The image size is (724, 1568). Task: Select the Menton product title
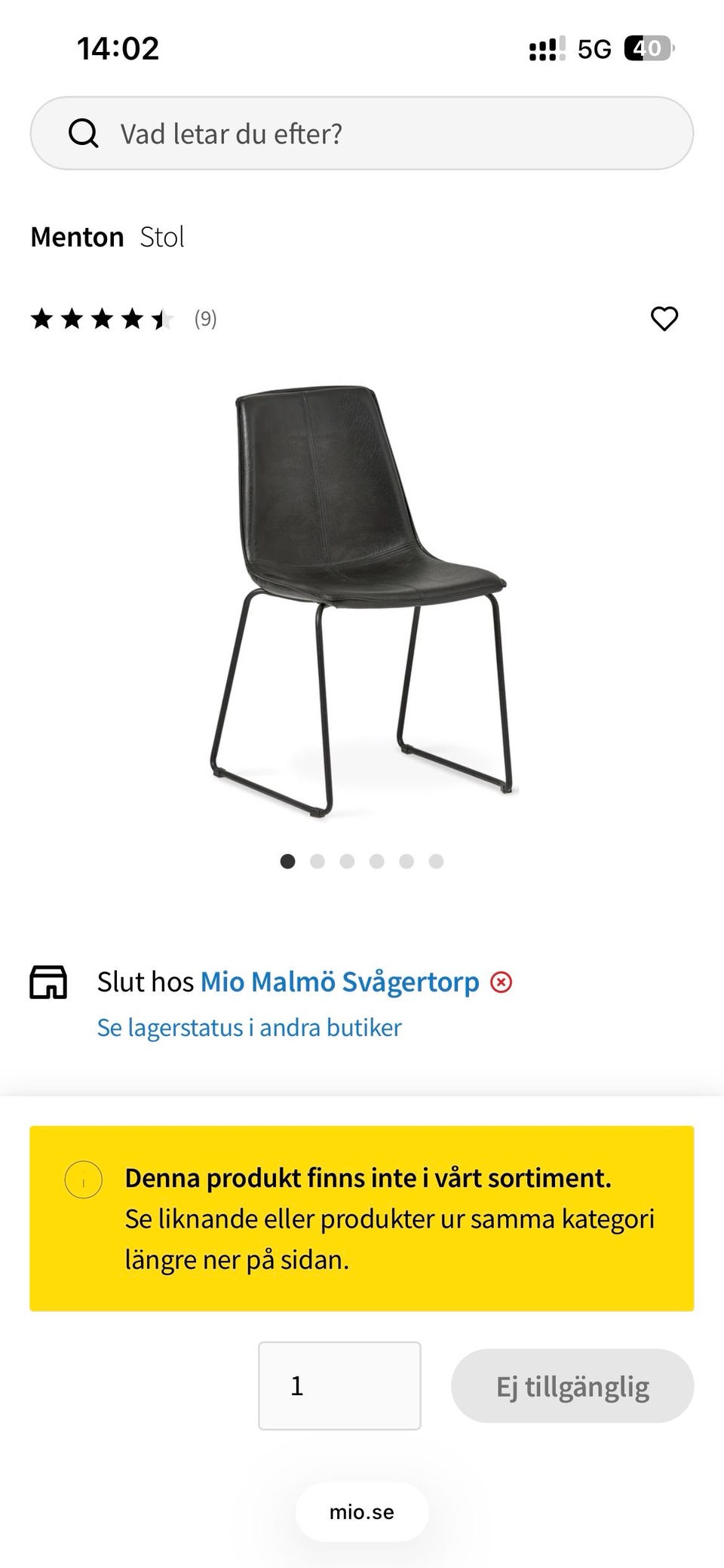(76, 236)
